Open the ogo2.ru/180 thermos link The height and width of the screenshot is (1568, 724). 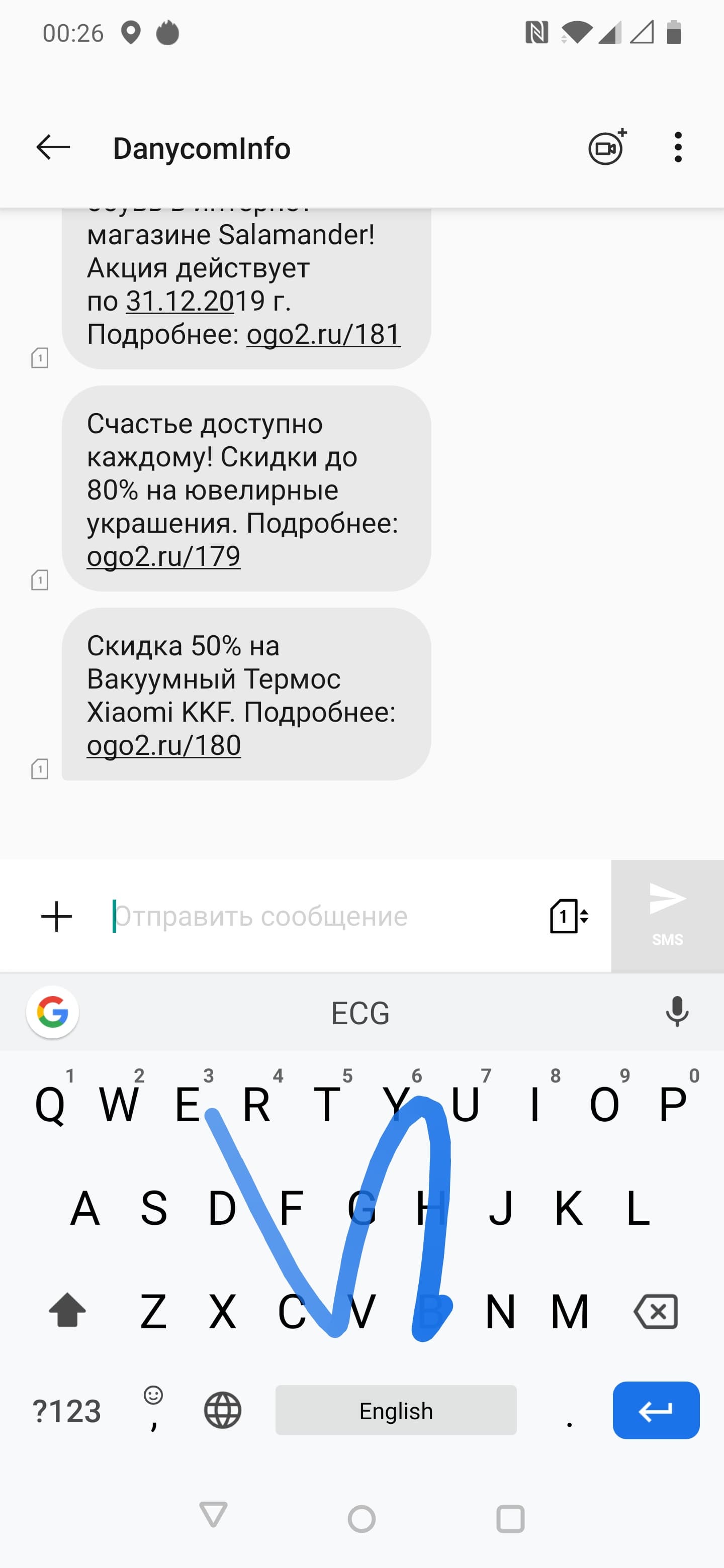[x=164, y=746]
